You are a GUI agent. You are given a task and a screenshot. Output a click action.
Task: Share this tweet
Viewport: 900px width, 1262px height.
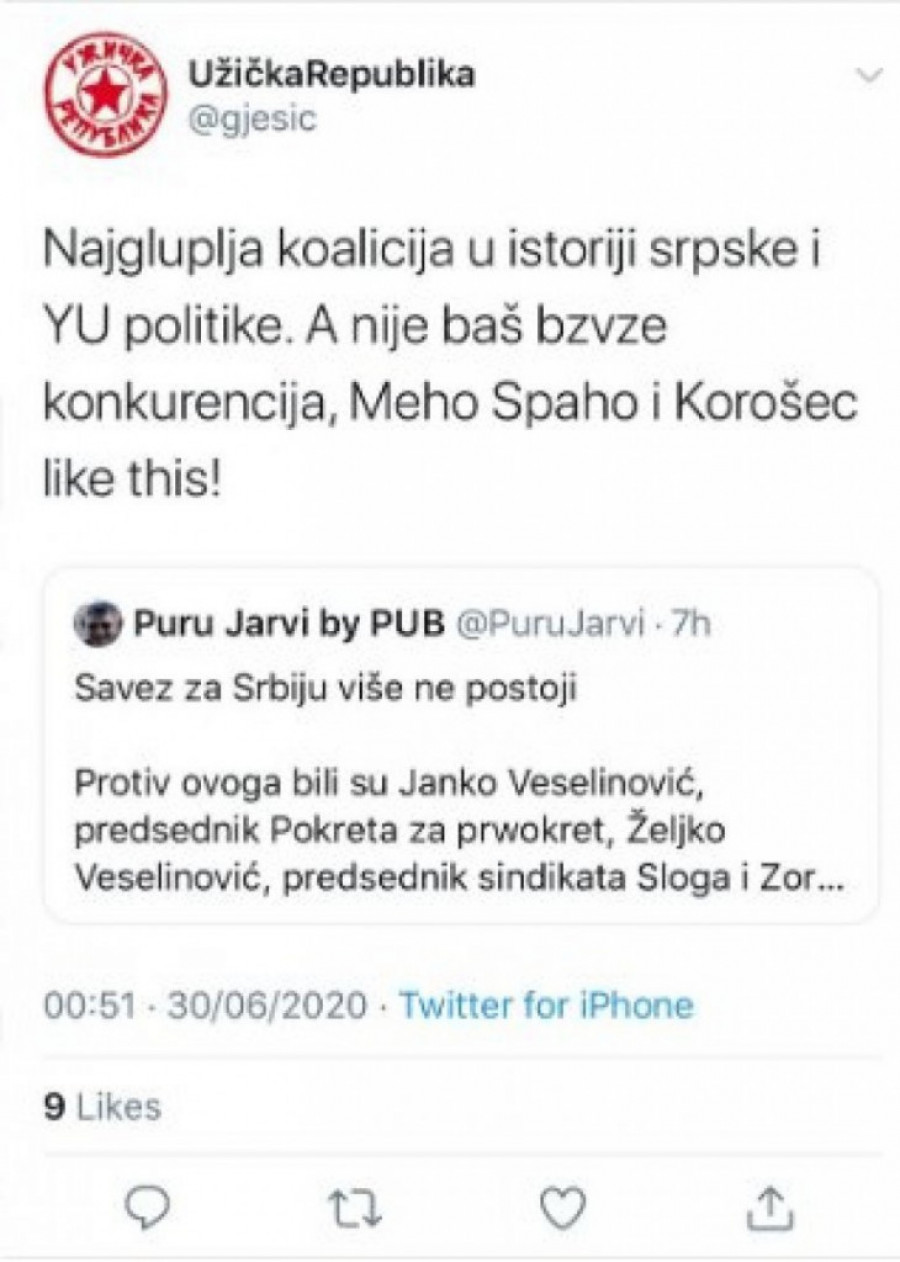[767, 1207]
